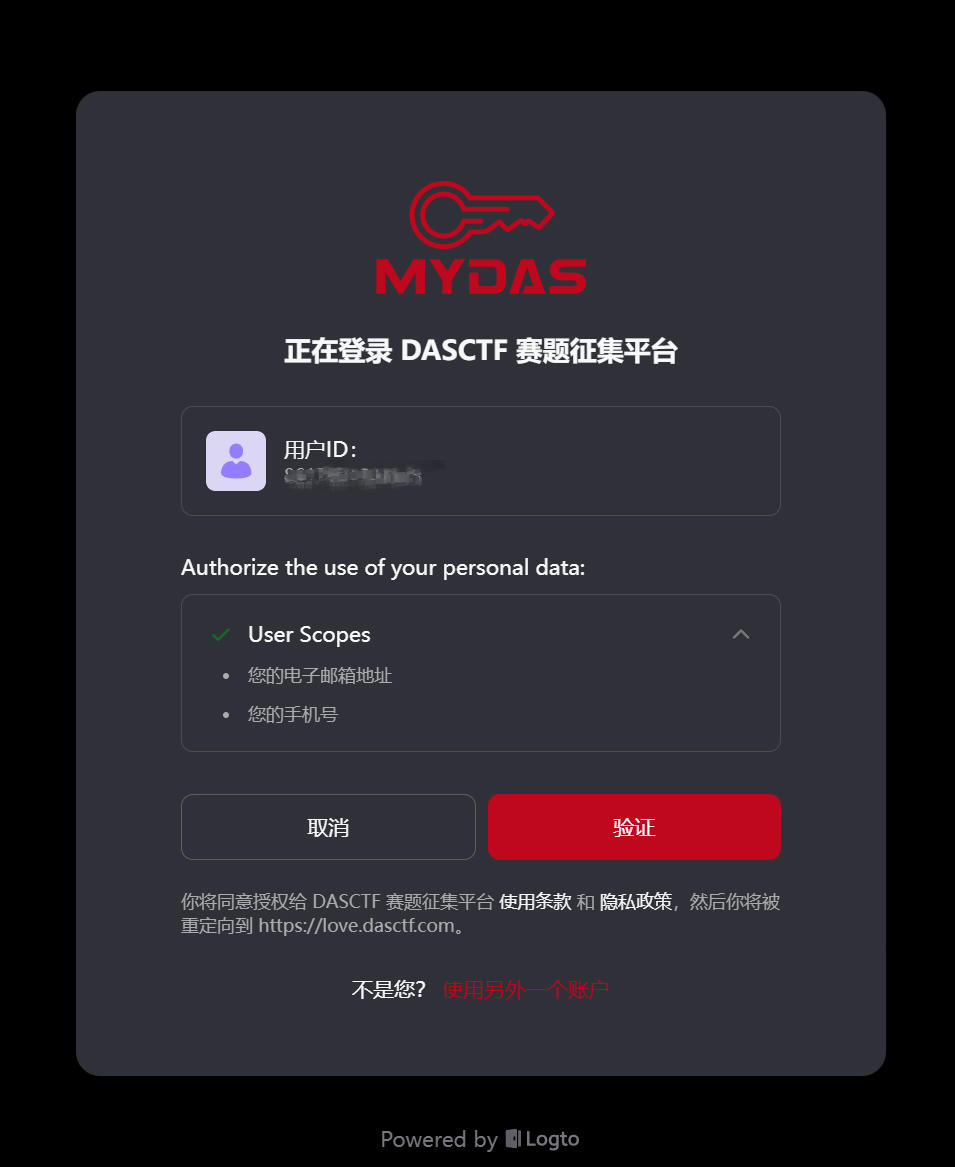Click the bullet beside 您的电子邮箱地址
The image size is (955, 1167).
[x=226, y=677]
